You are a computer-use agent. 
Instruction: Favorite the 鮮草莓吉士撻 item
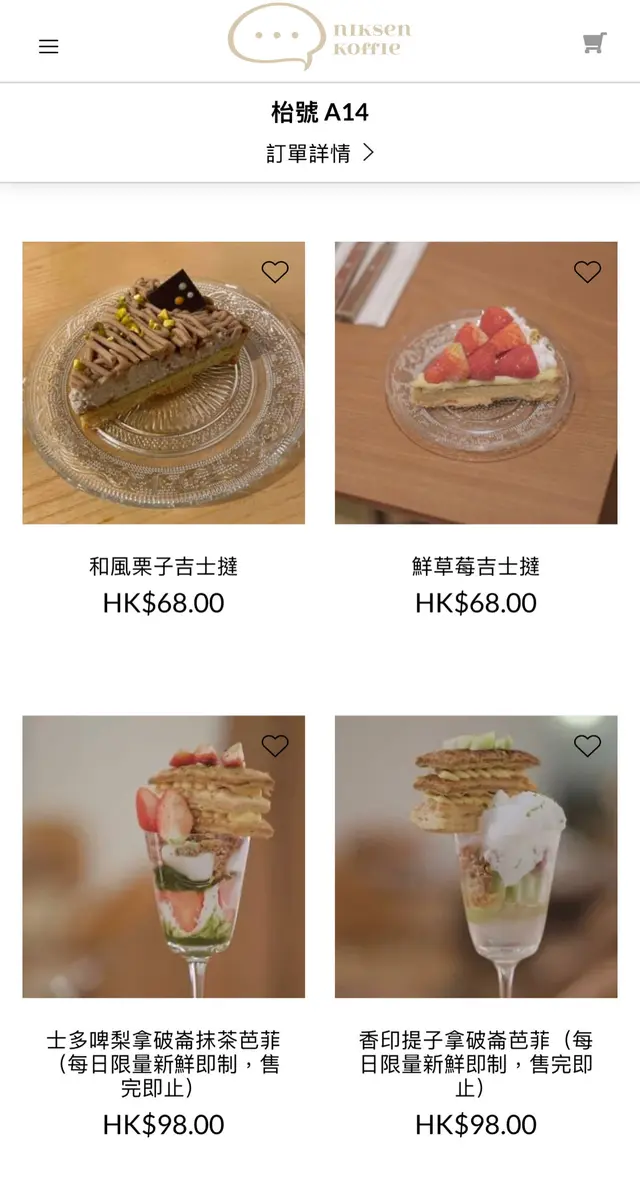coord(587,272)
